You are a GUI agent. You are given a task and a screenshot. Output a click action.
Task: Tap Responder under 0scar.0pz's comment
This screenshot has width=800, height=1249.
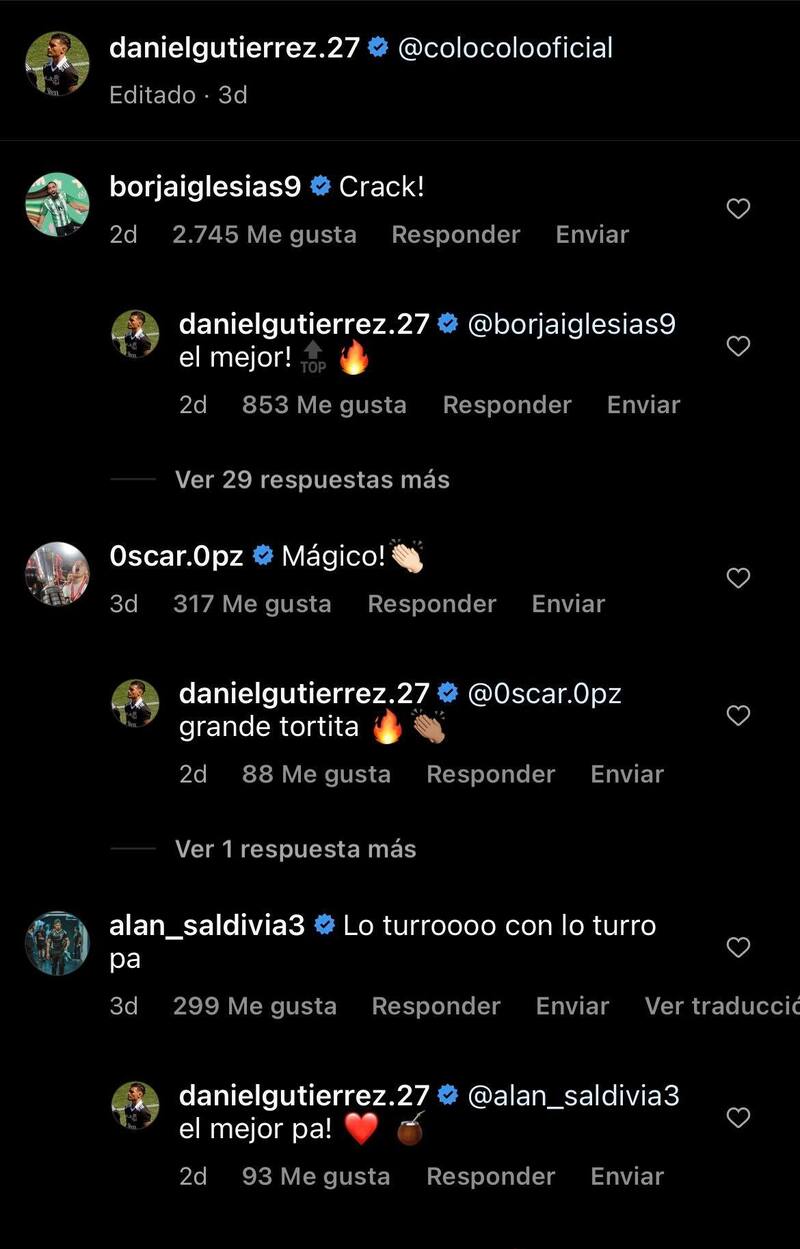click(432, 604)
